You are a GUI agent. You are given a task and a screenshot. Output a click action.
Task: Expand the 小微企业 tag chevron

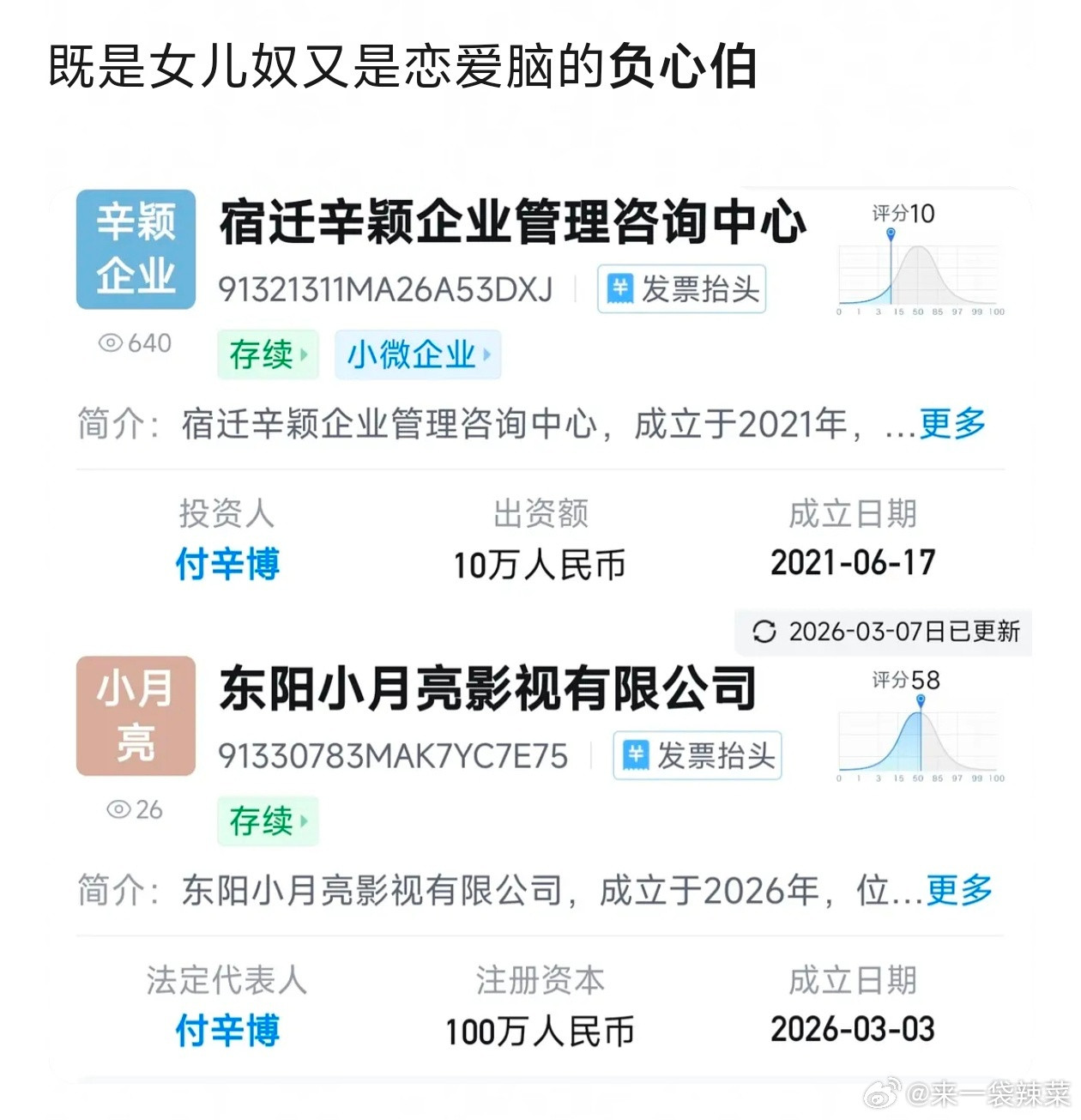[x=487, y=354]
